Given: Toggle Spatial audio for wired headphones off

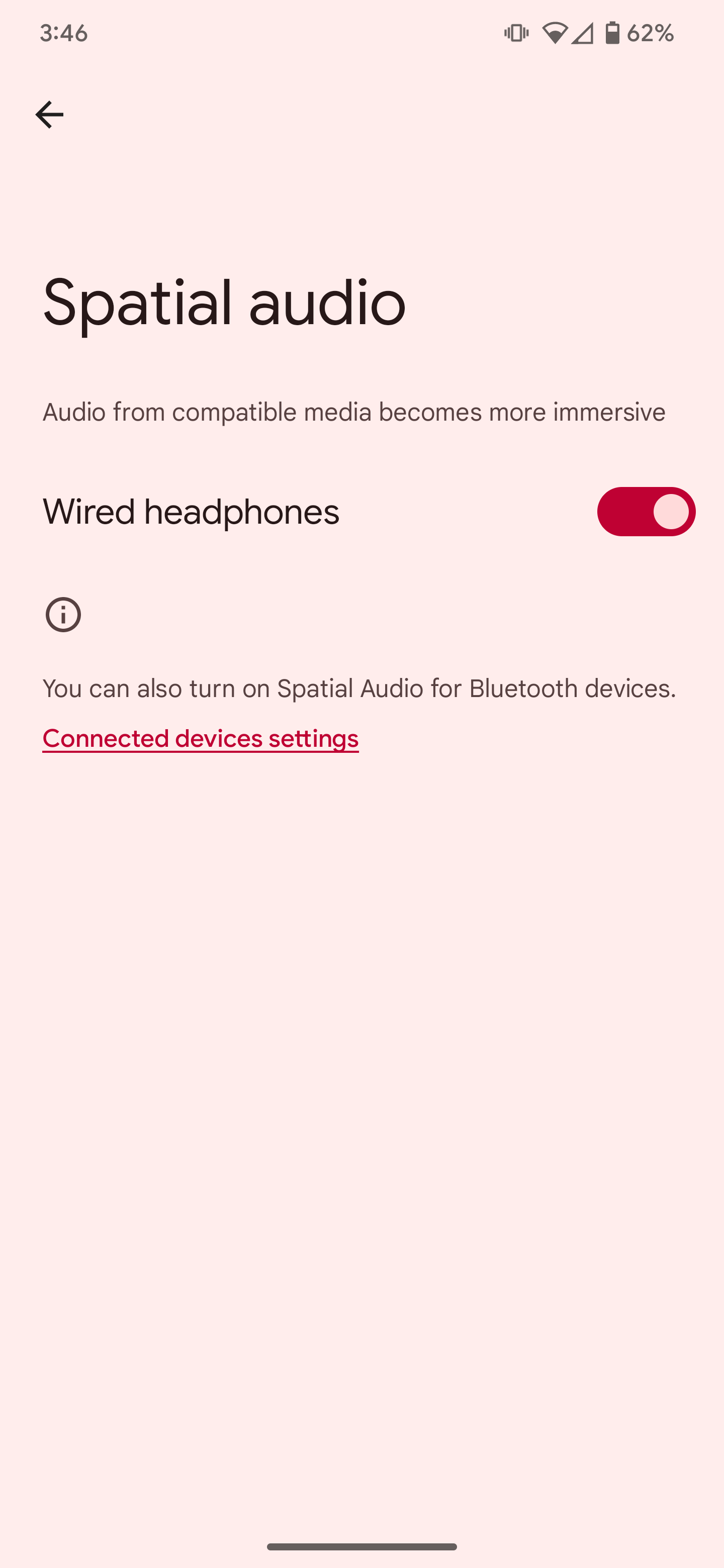Looking at the screenshot, I should pos(646,512).
